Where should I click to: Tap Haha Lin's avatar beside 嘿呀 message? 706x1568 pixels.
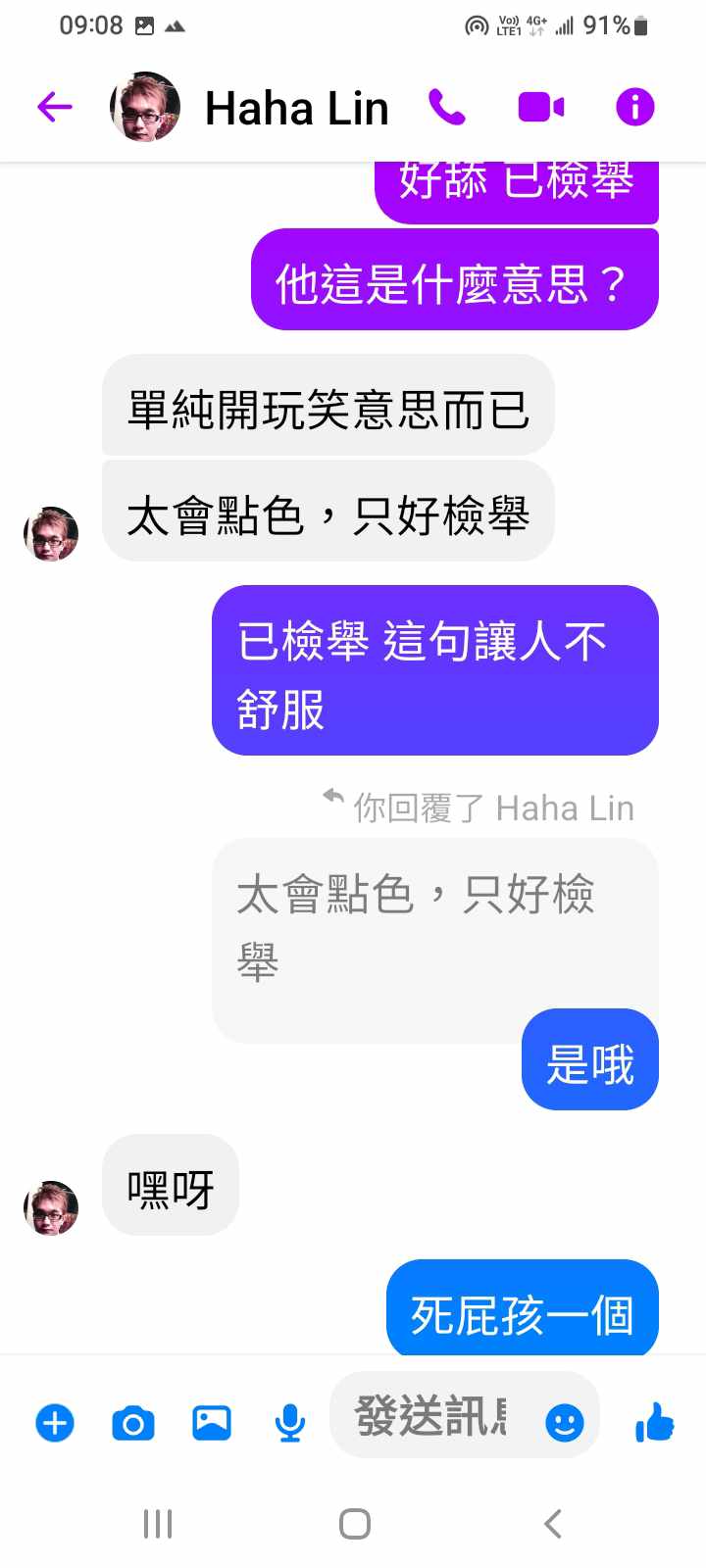(51, 1207)
